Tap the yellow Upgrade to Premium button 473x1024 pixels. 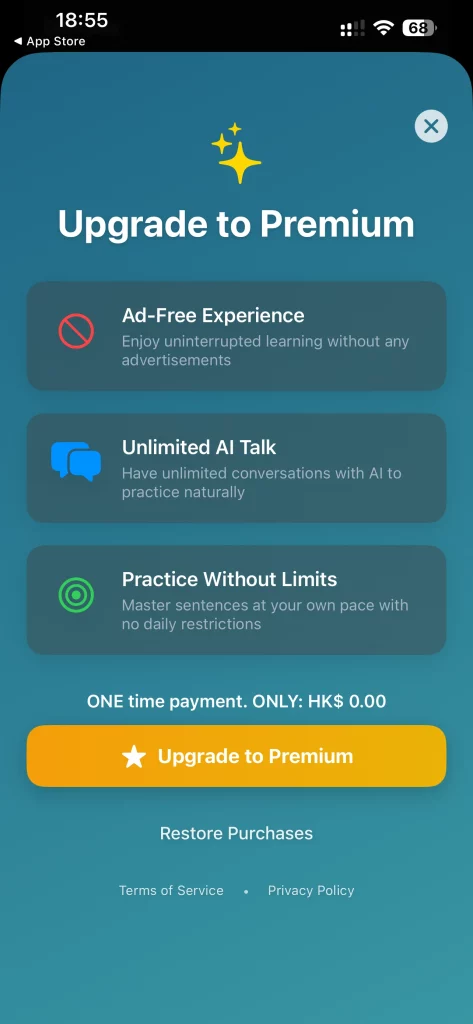[x=236, y=756]
